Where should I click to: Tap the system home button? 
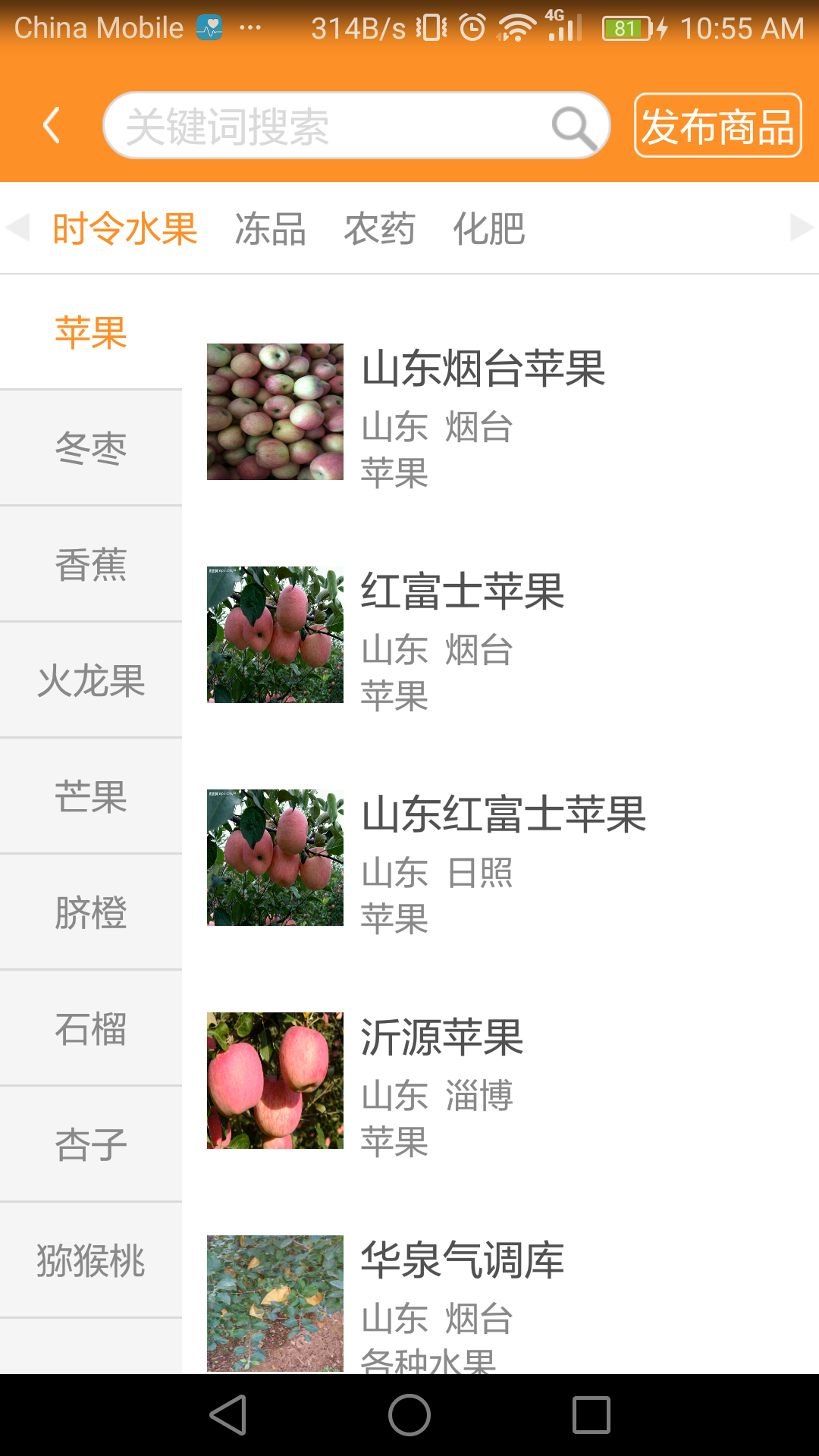point(409,1415)
